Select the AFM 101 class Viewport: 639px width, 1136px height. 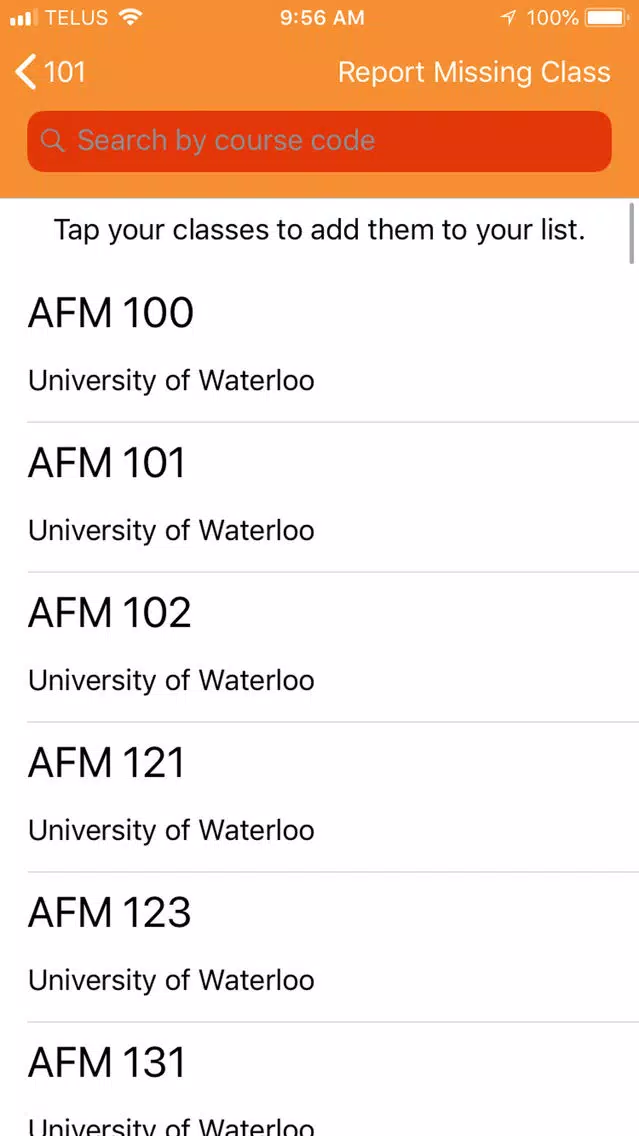(x=320, y=497)
